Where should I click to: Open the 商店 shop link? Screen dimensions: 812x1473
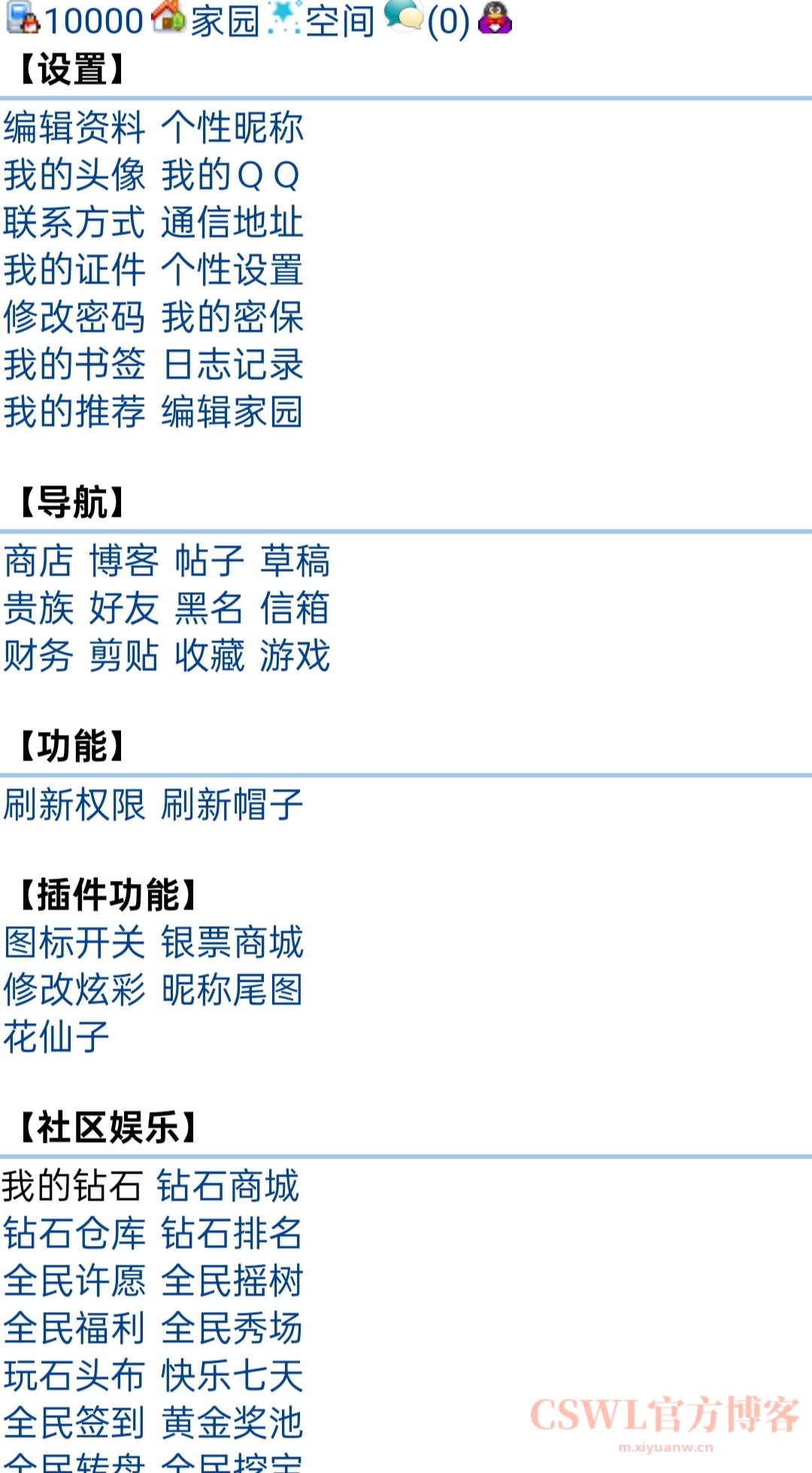point(38,561)
